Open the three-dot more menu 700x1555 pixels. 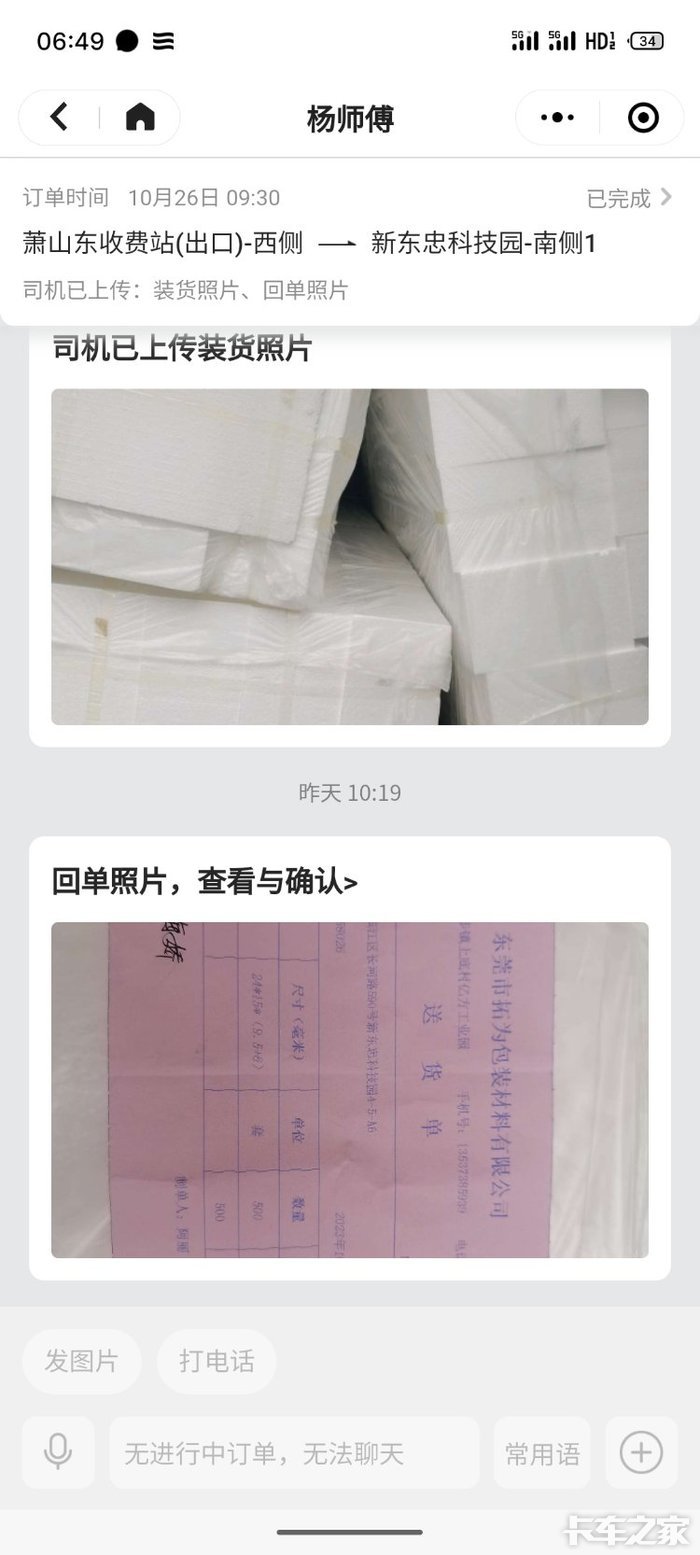click(557, 118)
